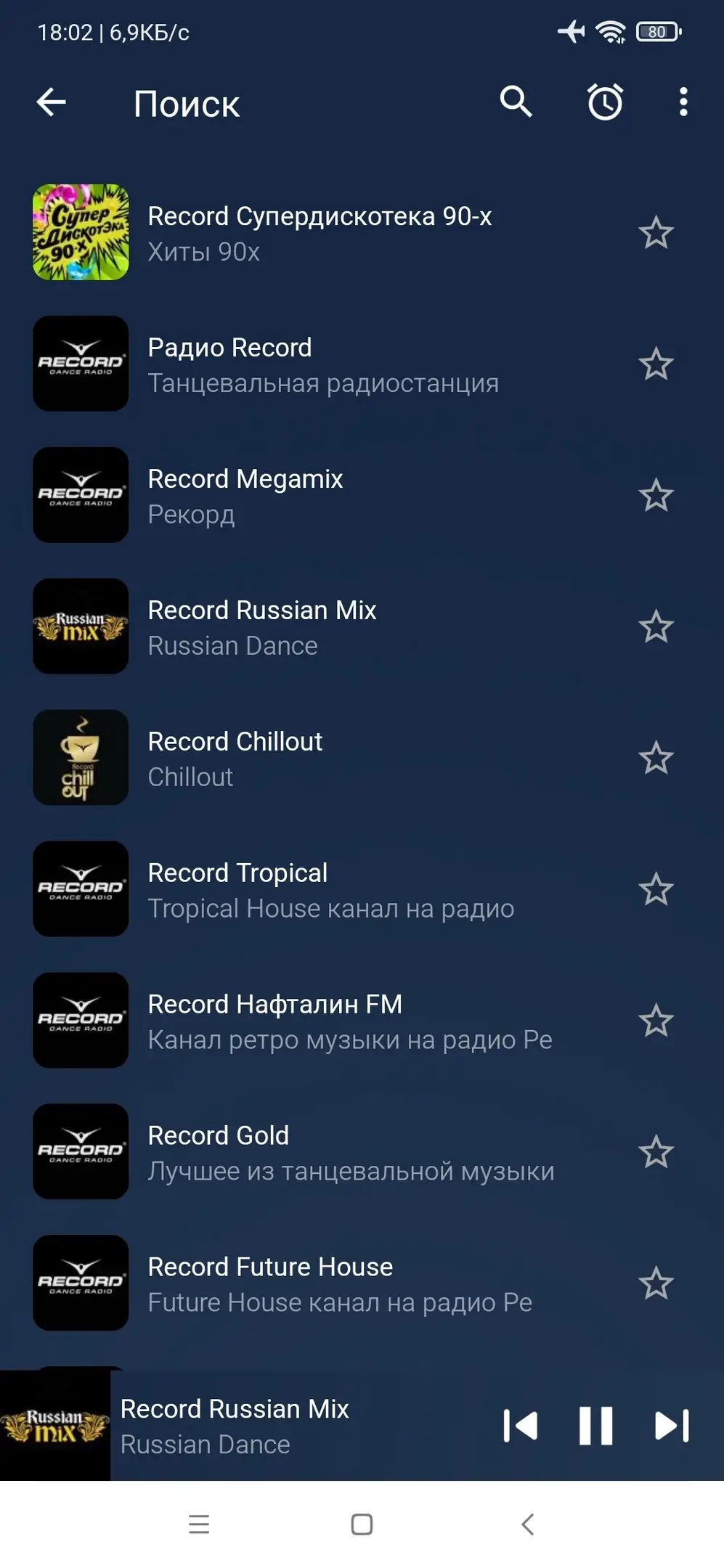Go back using the app bar arrow
Screen dimensions: 724x1568
point(52,102)
